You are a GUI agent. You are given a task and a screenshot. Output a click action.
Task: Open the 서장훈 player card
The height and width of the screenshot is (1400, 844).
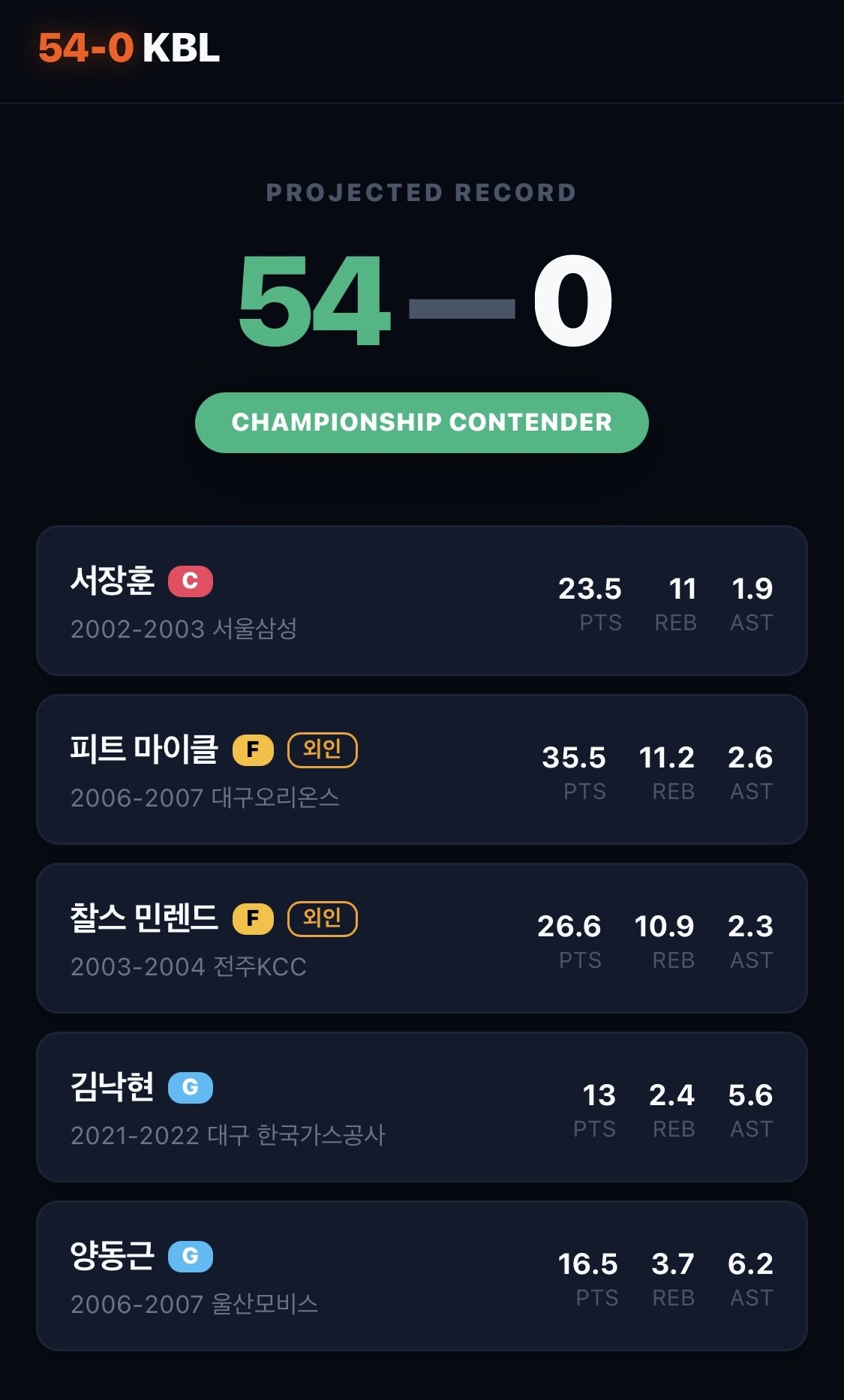[422, 601]
